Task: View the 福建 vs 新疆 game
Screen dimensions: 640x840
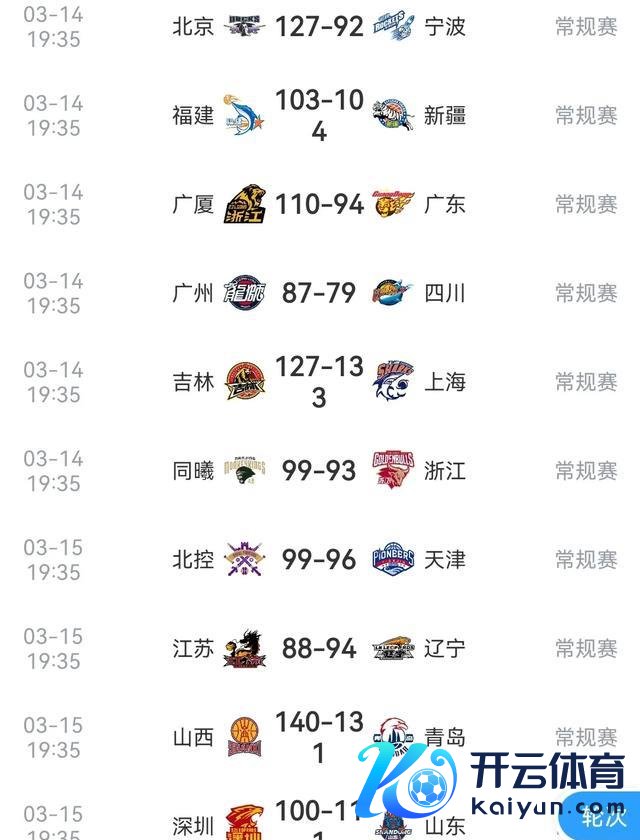Action: click(x=319, y=115)
